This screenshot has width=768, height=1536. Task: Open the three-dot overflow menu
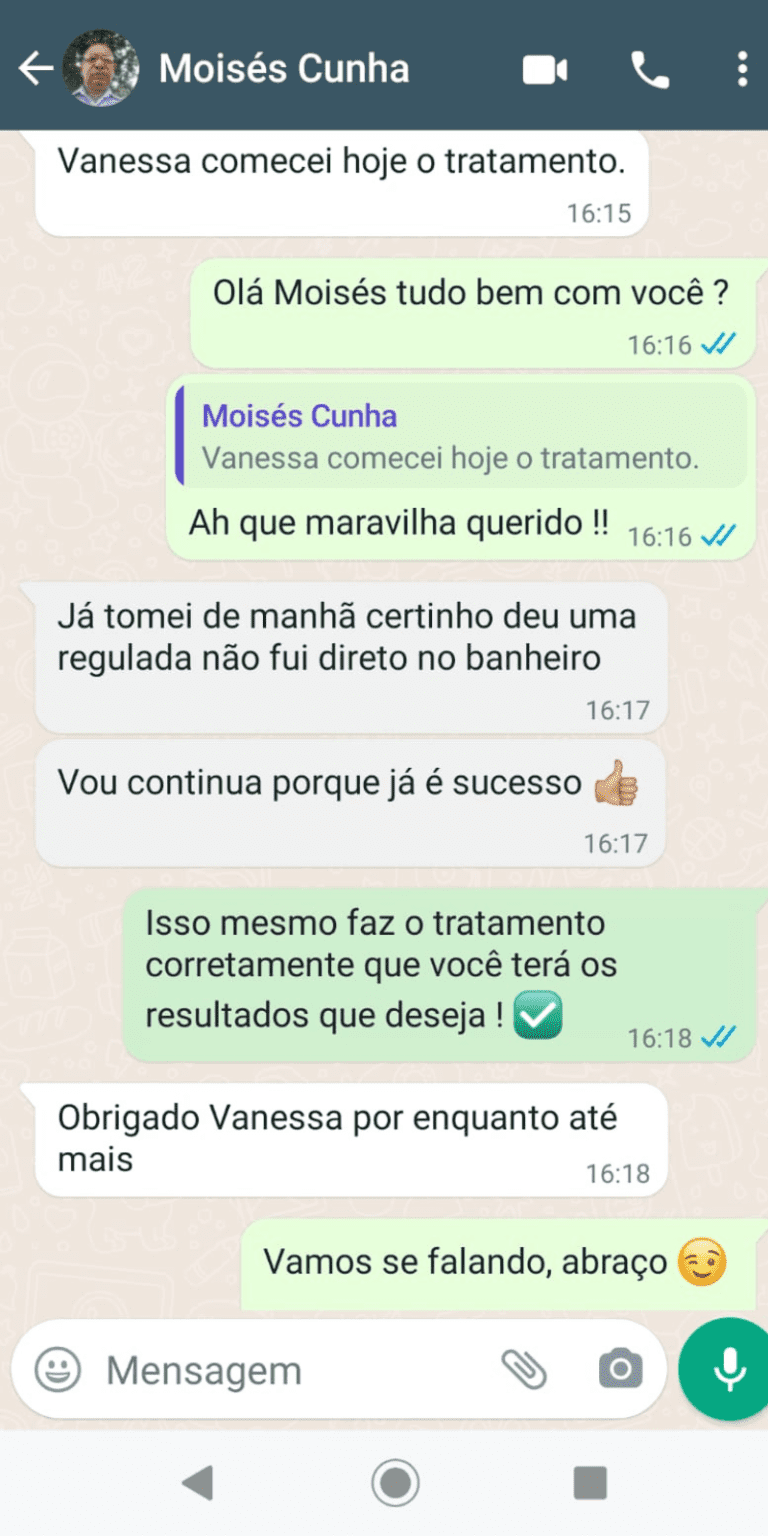coord(741,70)
